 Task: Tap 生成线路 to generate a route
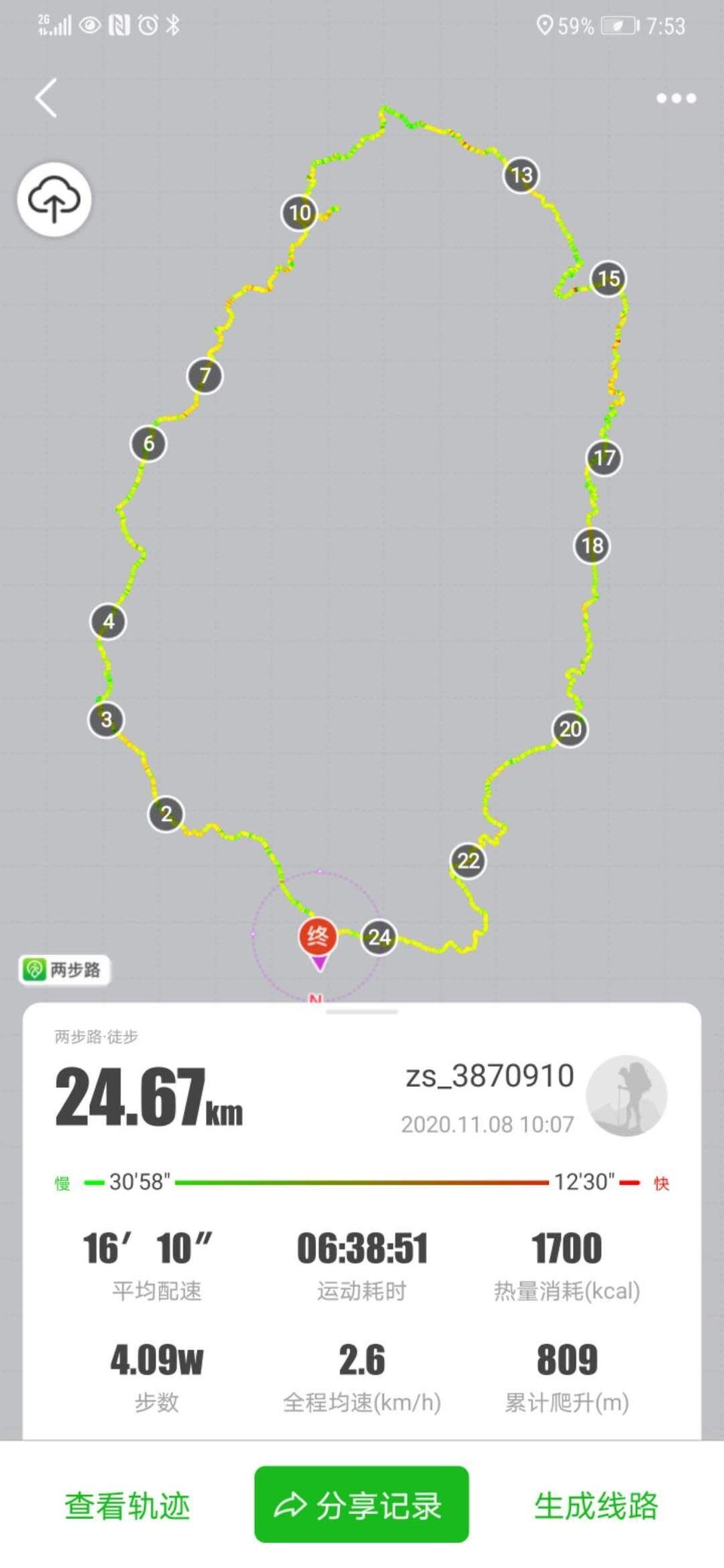click(596, 1506)
